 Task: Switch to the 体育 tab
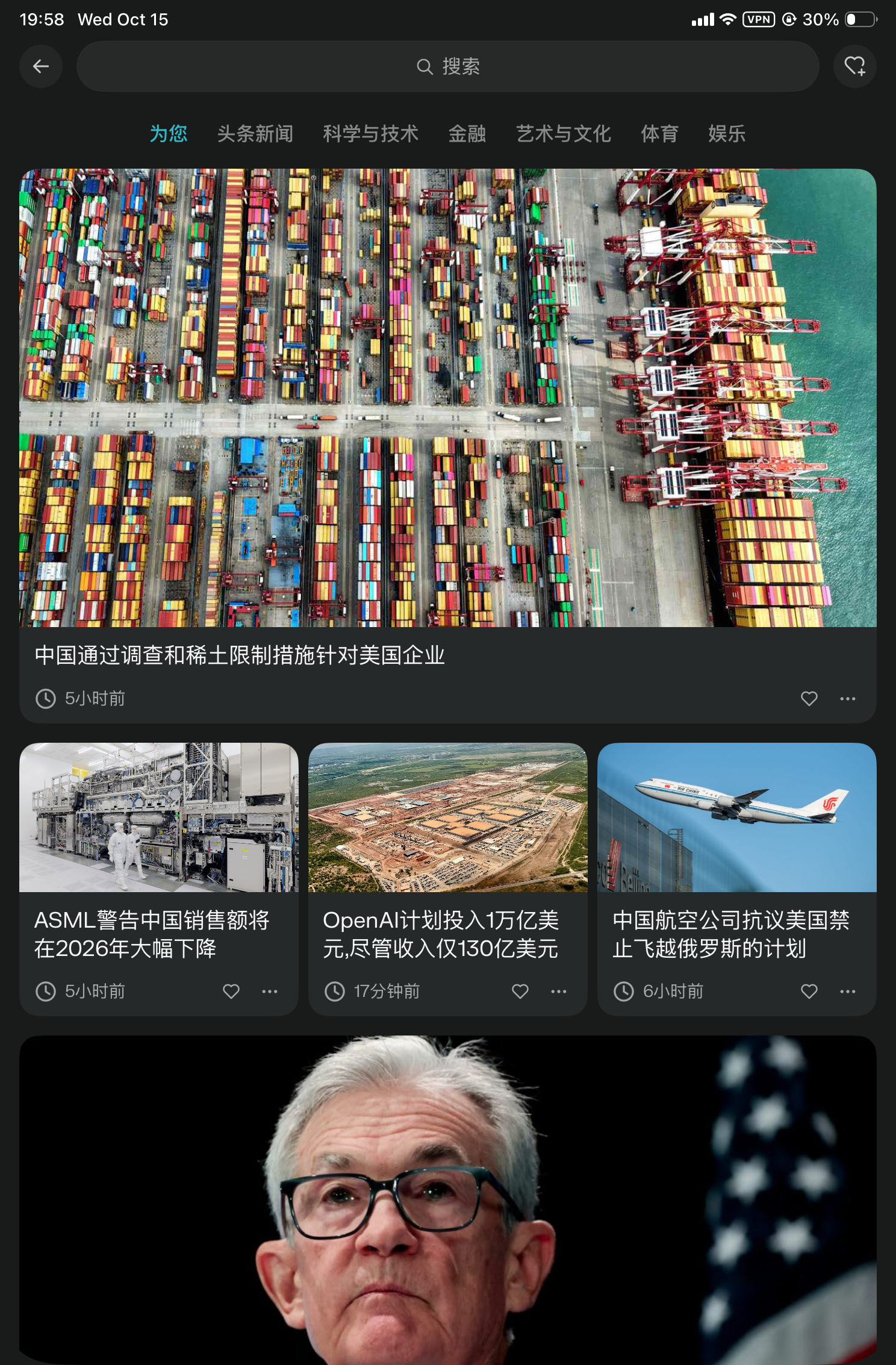click(659, 134)
